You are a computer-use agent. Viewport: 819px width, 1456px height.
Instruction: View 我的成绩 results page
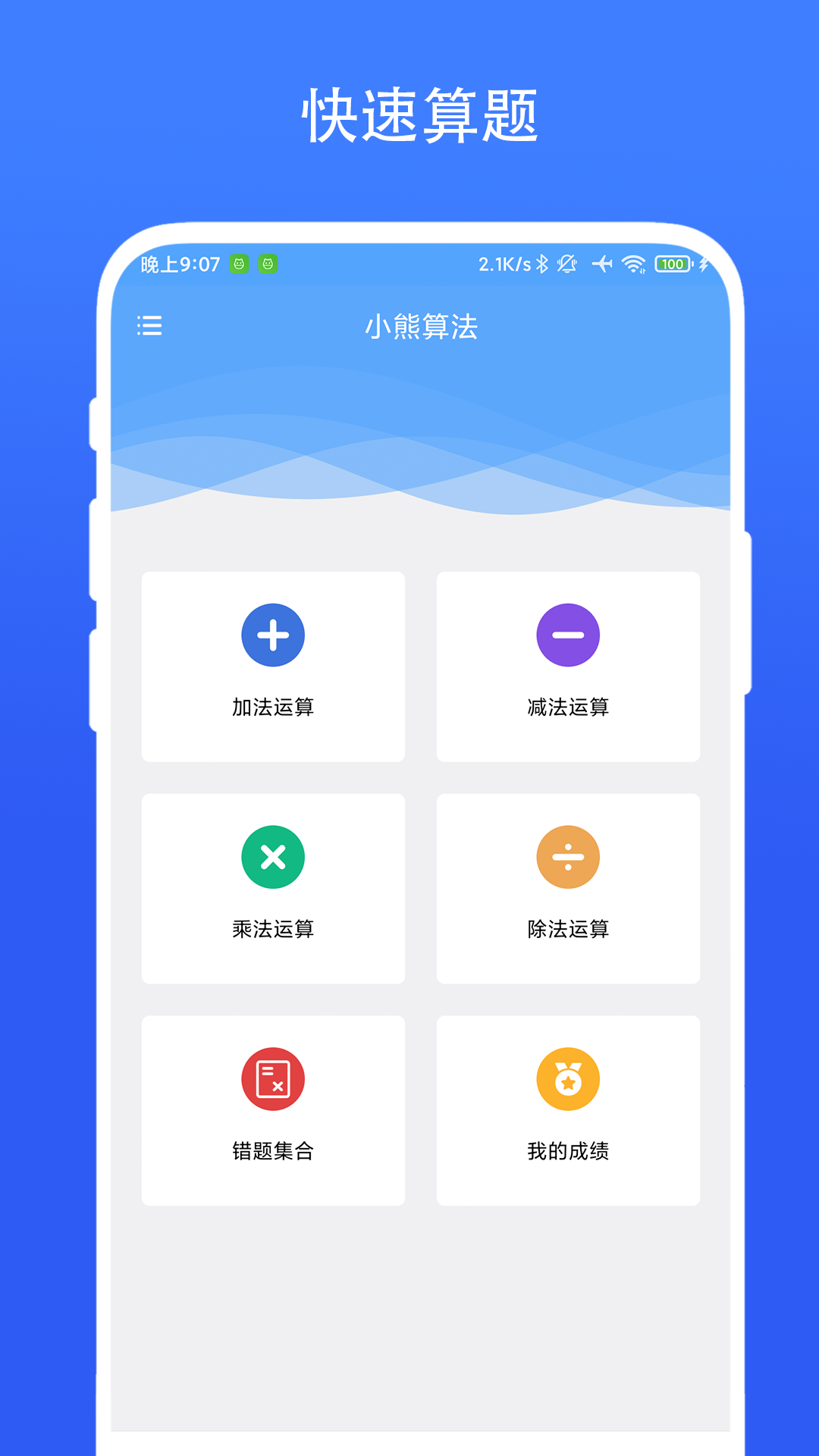coord(568,1109)
